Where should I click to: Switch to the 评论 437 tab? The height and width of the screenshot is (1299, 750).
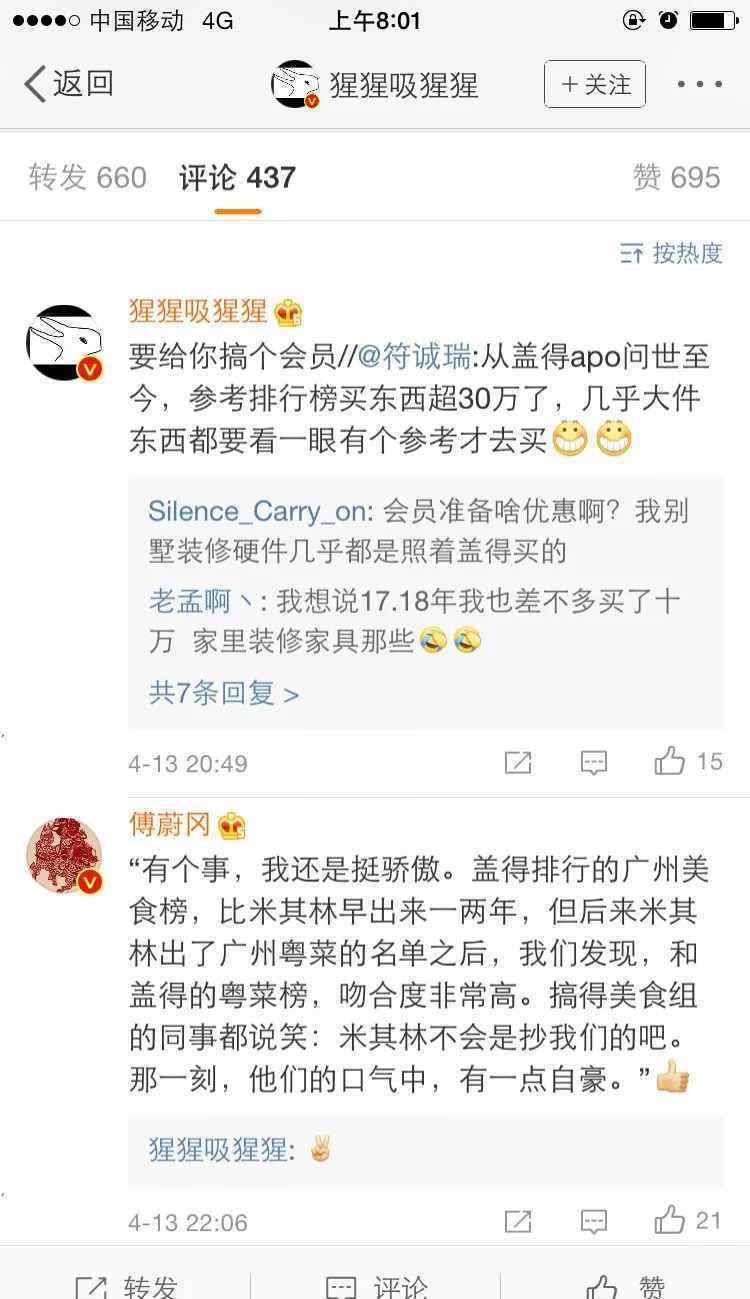point(237,178)
